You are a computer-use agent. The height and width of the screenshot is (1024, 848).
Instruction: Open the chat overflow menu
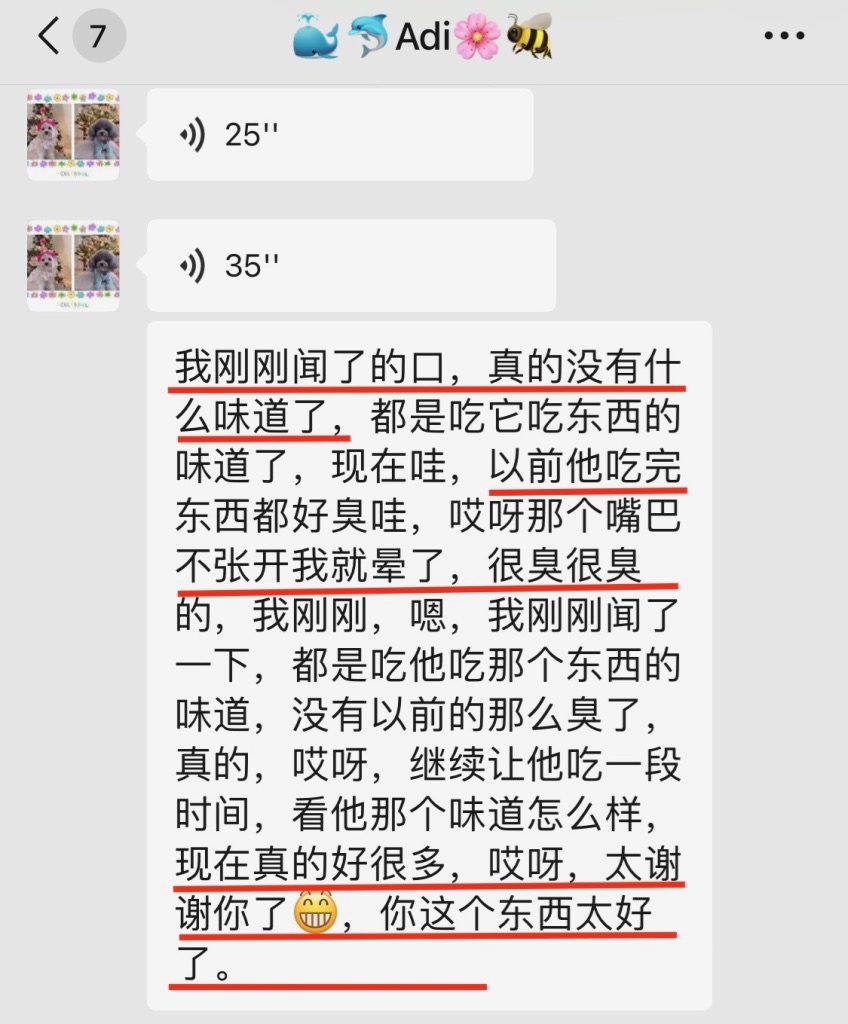pos(784,37)
